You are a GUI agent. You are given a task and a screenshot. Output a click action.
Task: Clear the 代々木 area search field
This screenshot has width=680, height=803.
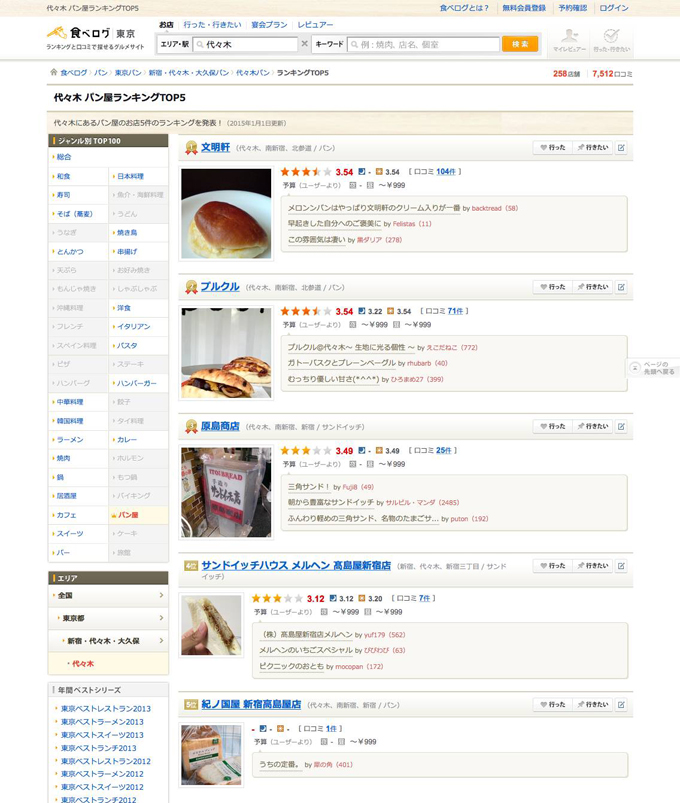[304, 44]
